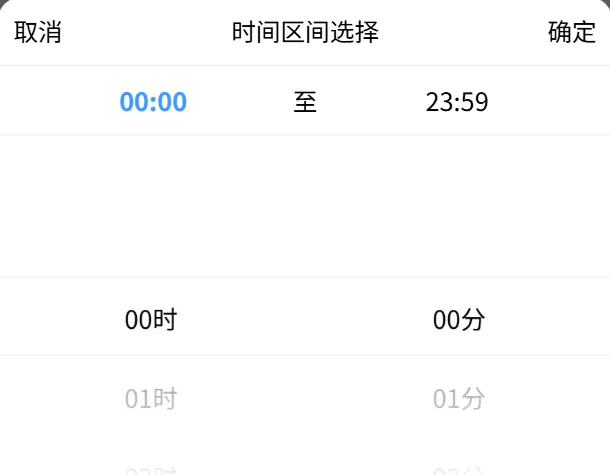Tap 取消 to cancel time selection
This screenshot has height=475, width=610.
38,32
